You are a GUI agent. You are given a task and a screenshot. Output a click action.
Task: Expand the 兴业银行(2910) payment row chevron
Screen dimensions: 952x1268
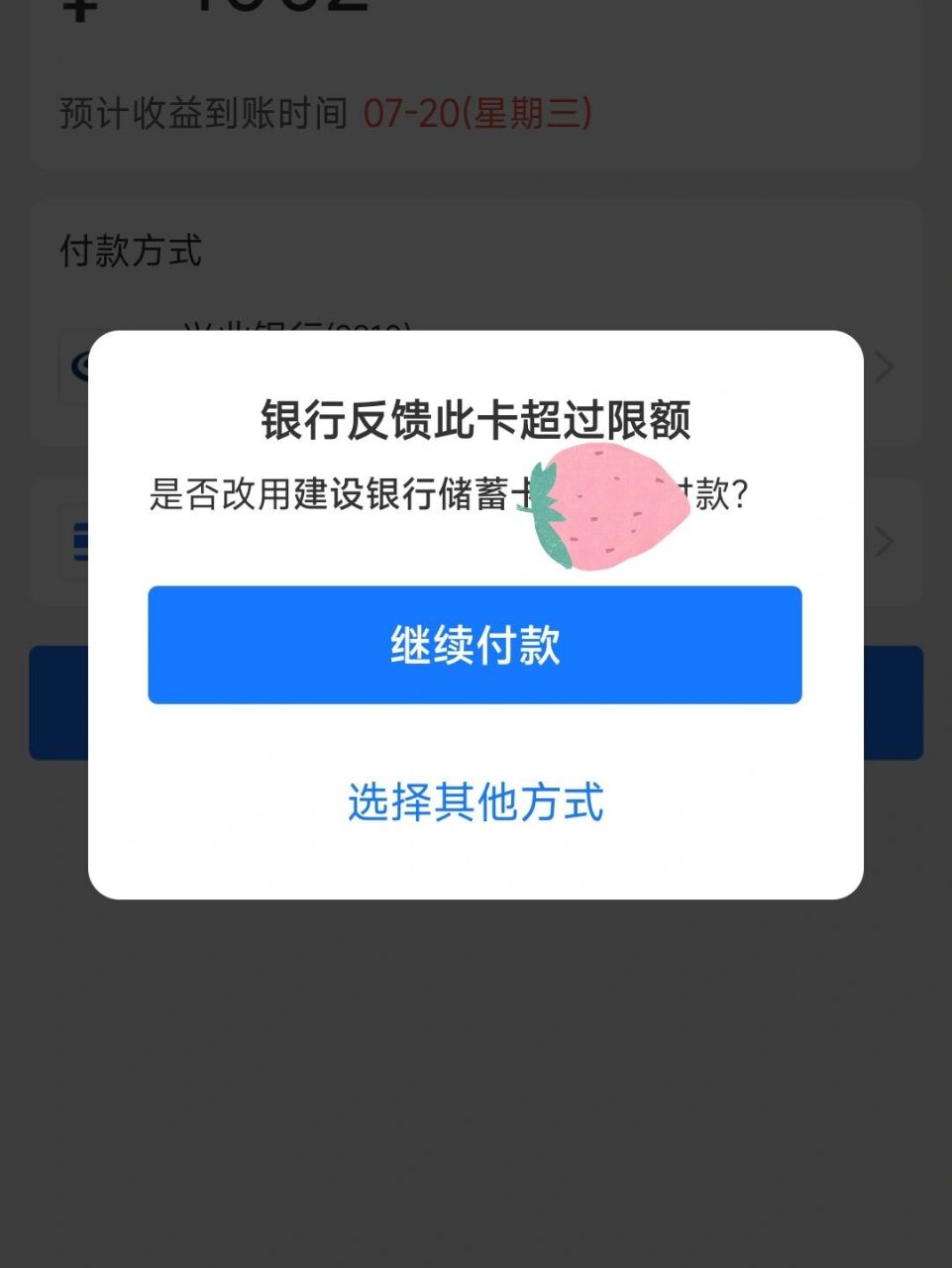(882, 367)
